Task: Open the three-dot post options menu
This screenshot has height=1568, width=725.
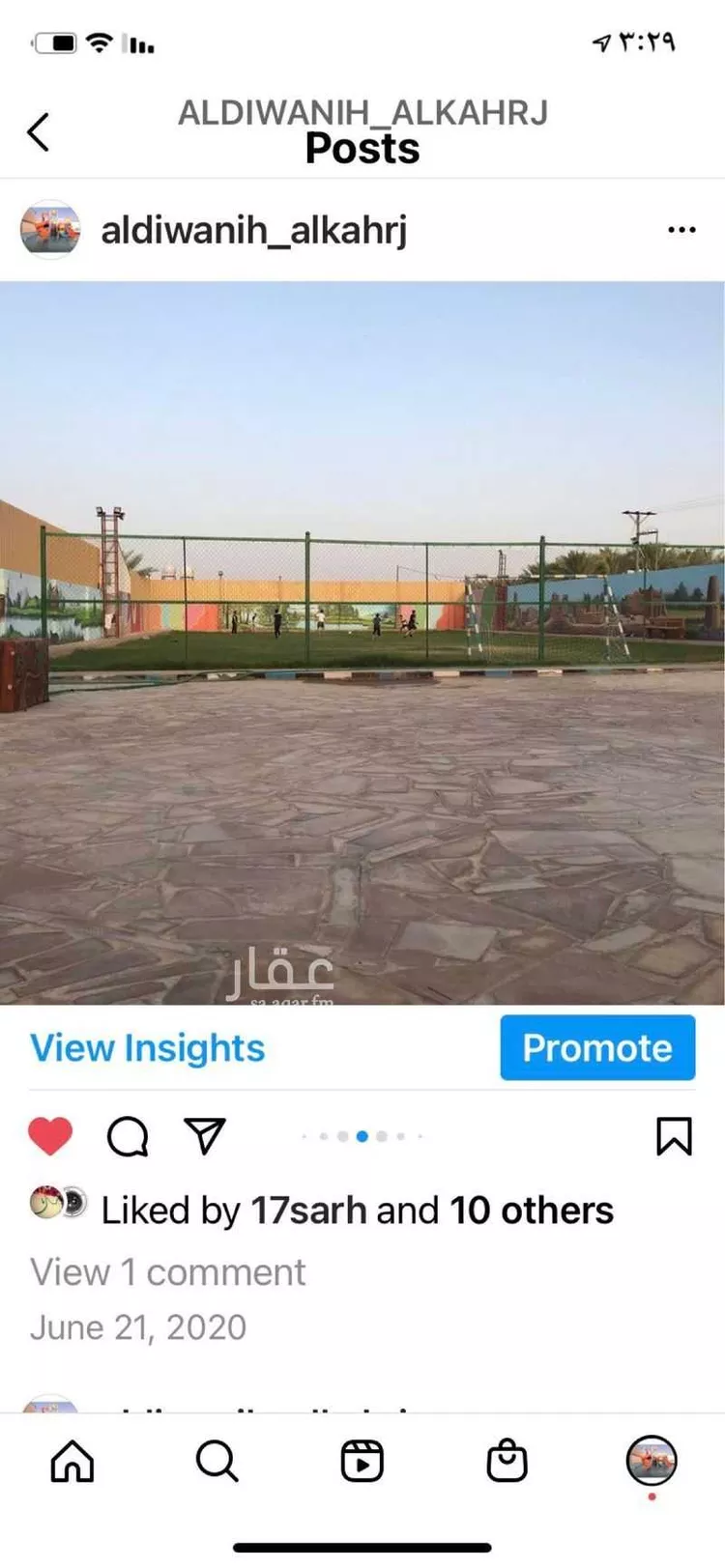Action: point(682,229)
